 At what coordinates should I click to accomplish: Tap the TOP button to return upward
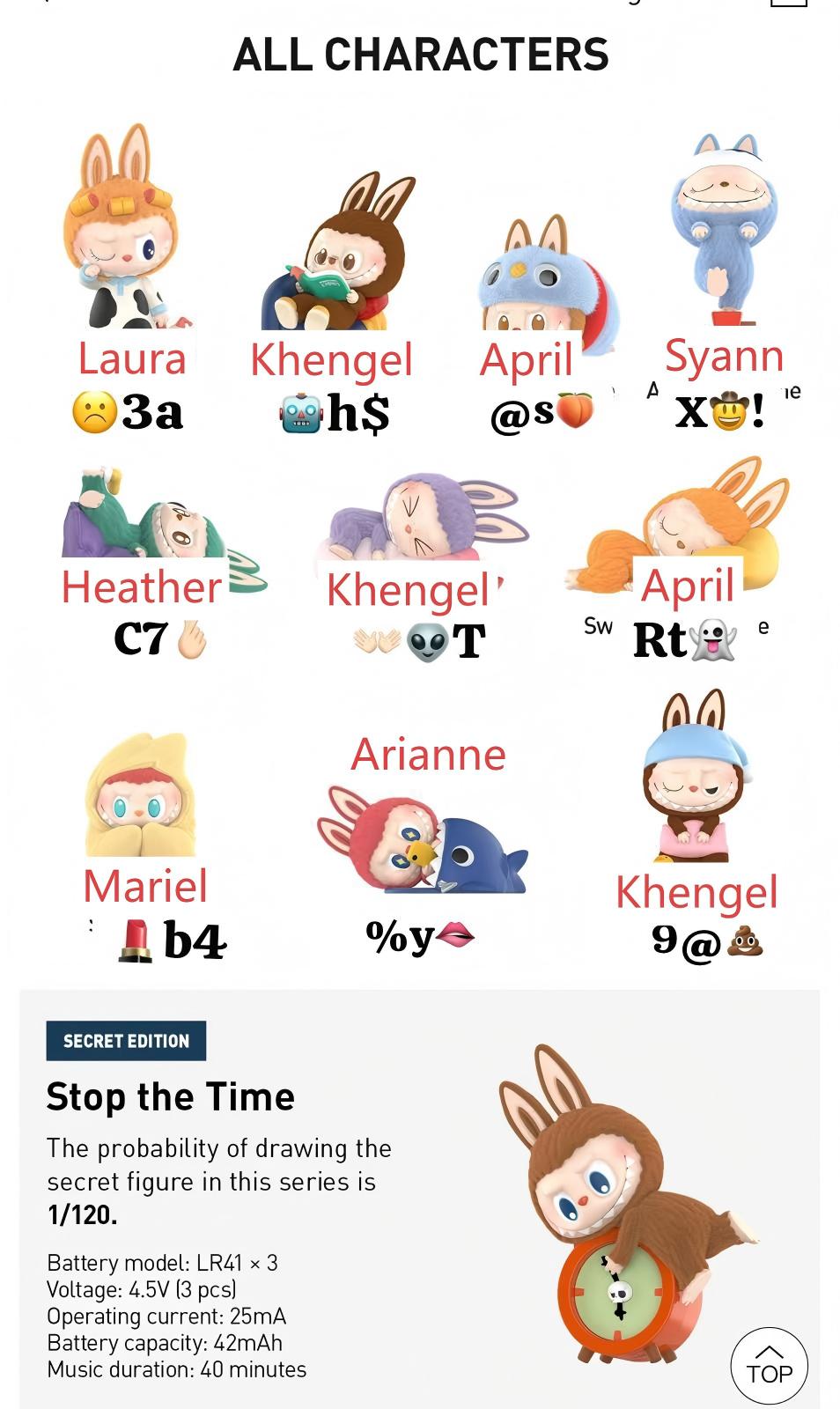click(769, 1366)
